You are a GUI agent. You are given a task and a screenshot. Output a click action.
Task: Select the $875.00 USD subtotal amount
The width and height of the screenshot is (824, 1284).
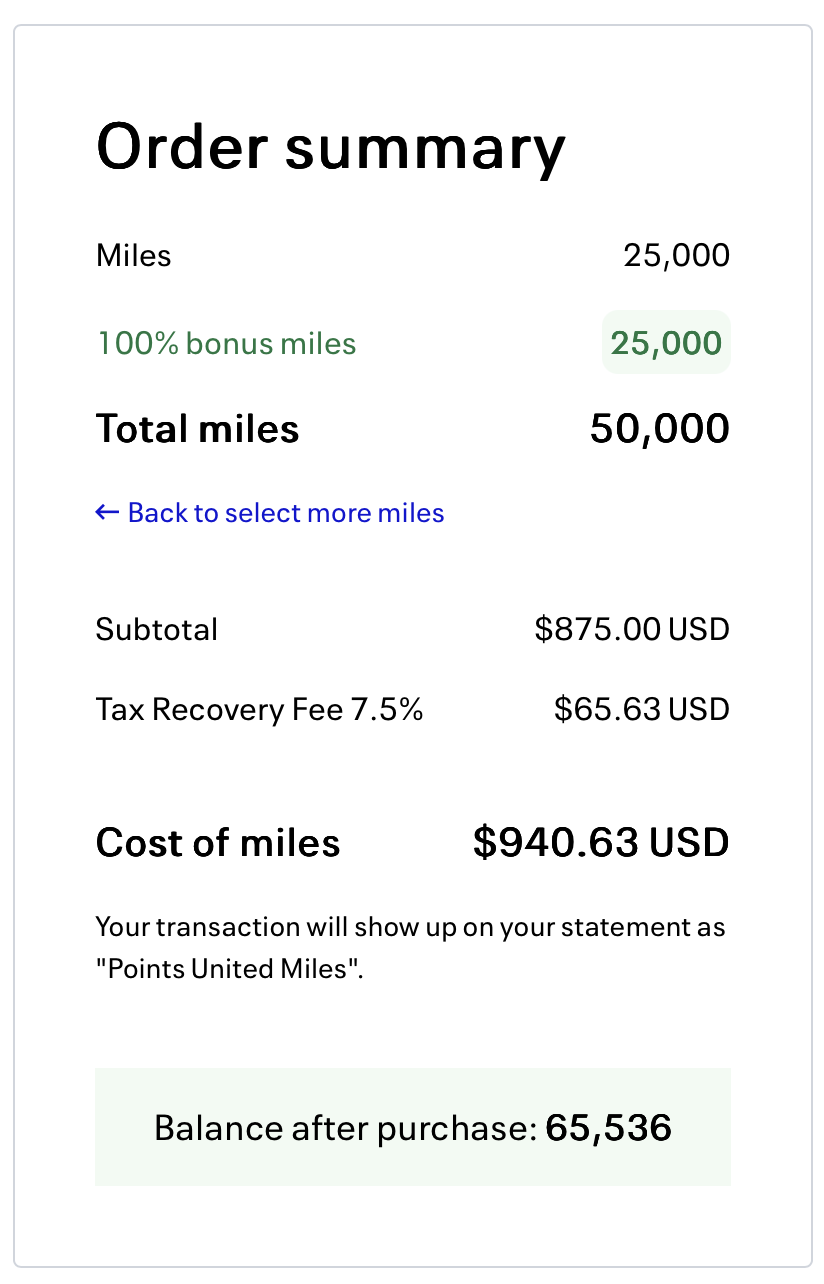(x=632, y=629)
